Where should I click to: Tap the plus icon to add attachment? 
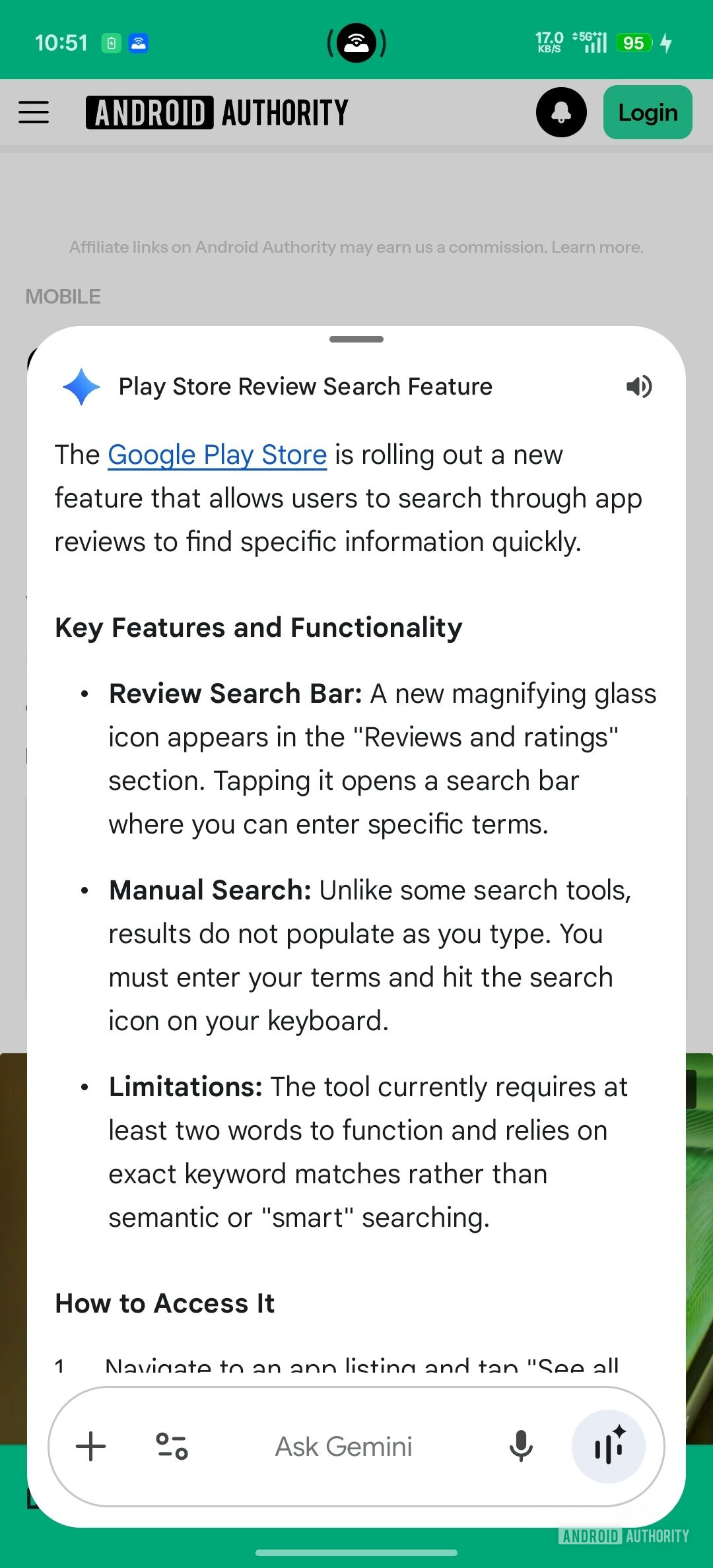pyautogui.click(x=91, y=1446)
